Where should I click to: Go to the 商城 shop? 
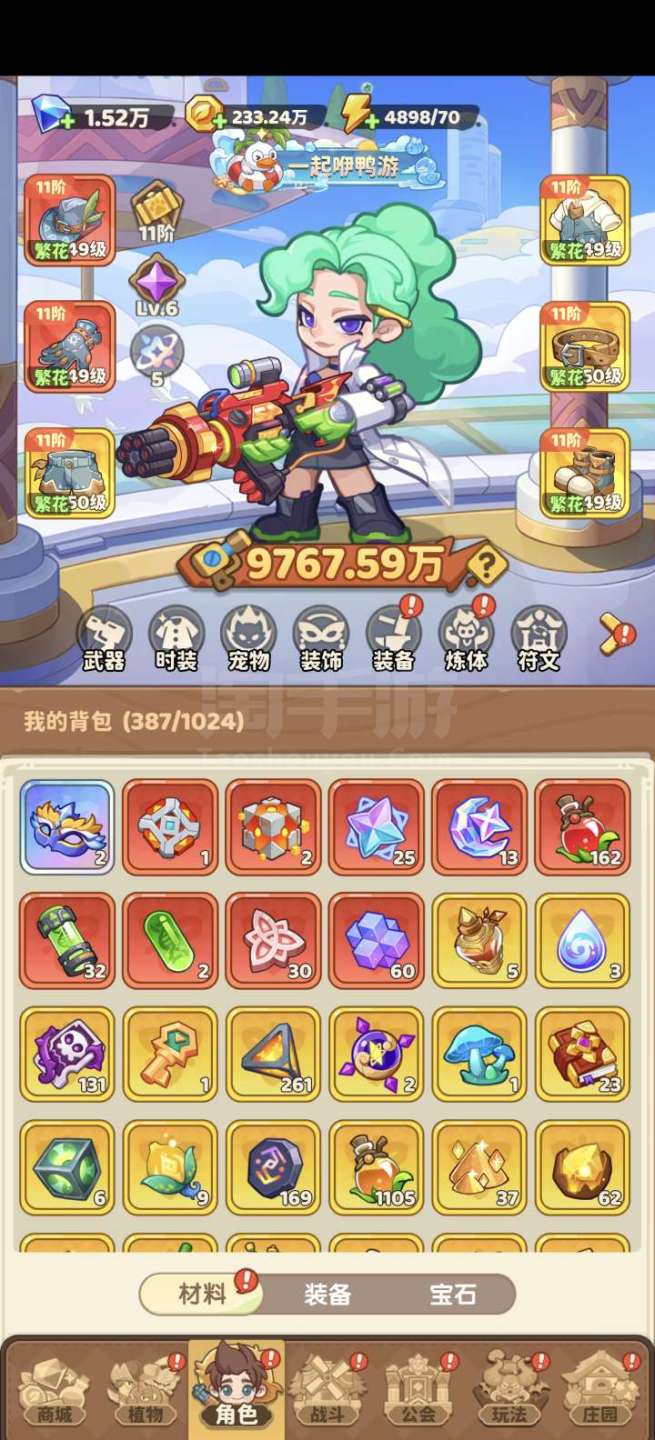click(54, 1392)
